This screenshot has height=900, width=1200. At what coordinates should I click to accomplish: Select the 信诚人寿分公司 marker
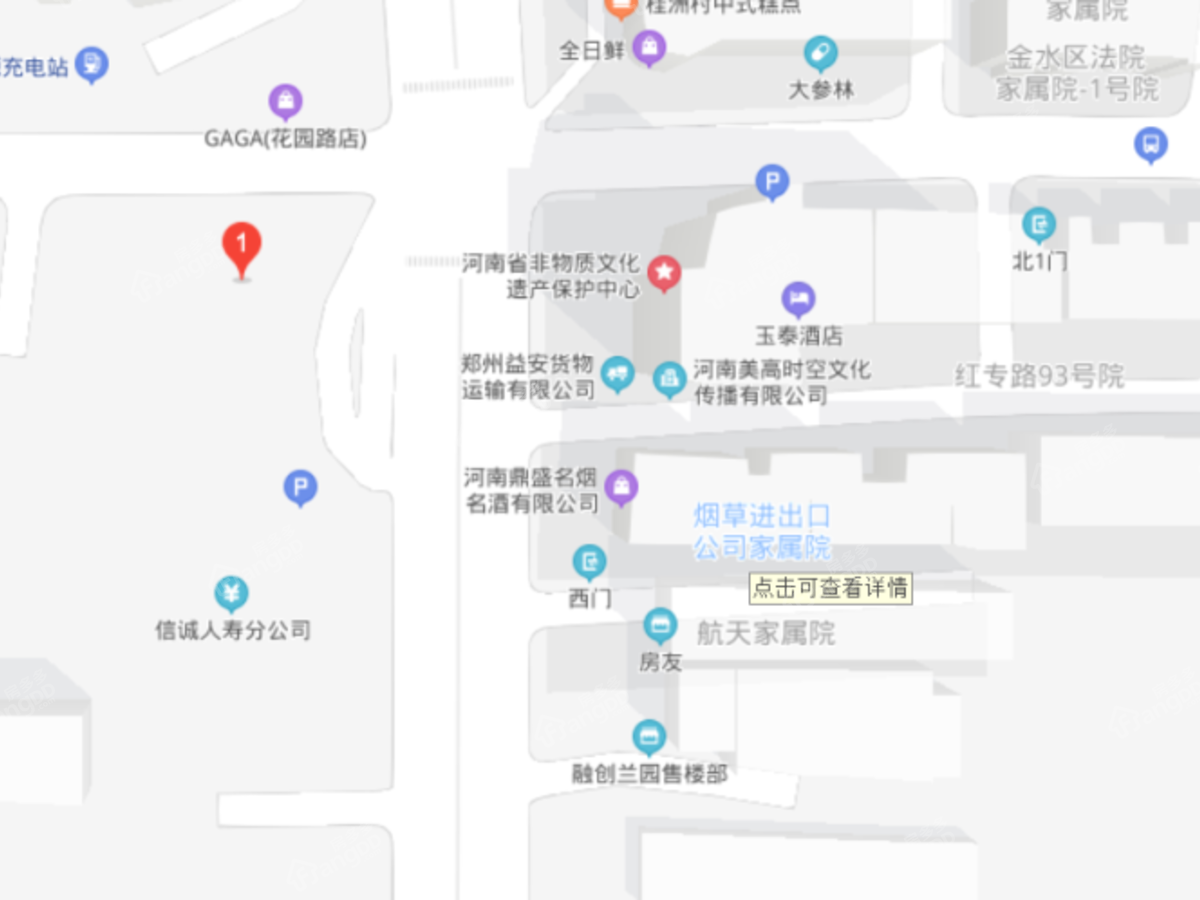(231, 593)
